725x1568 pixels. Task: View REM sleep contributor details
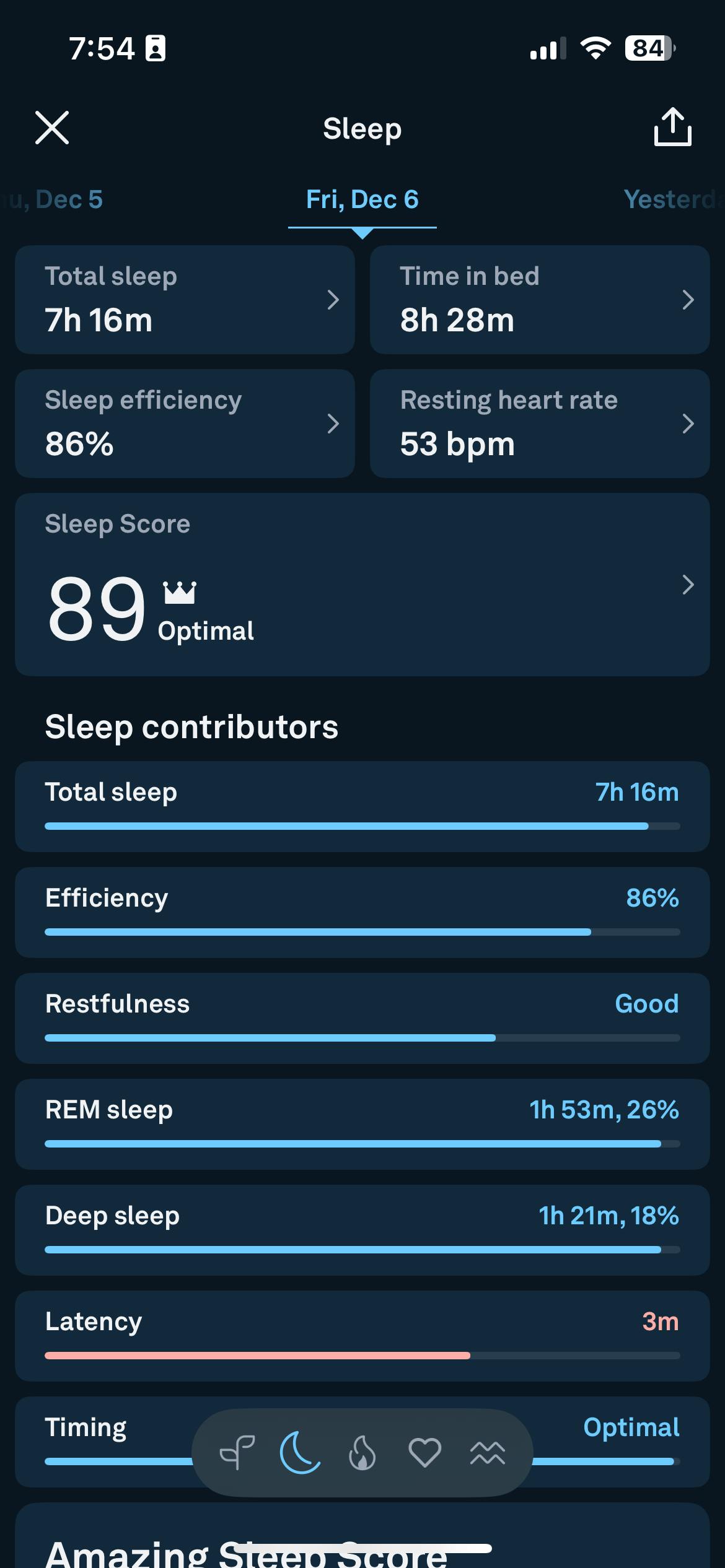pyautogui.click(x=362, y=1124)
